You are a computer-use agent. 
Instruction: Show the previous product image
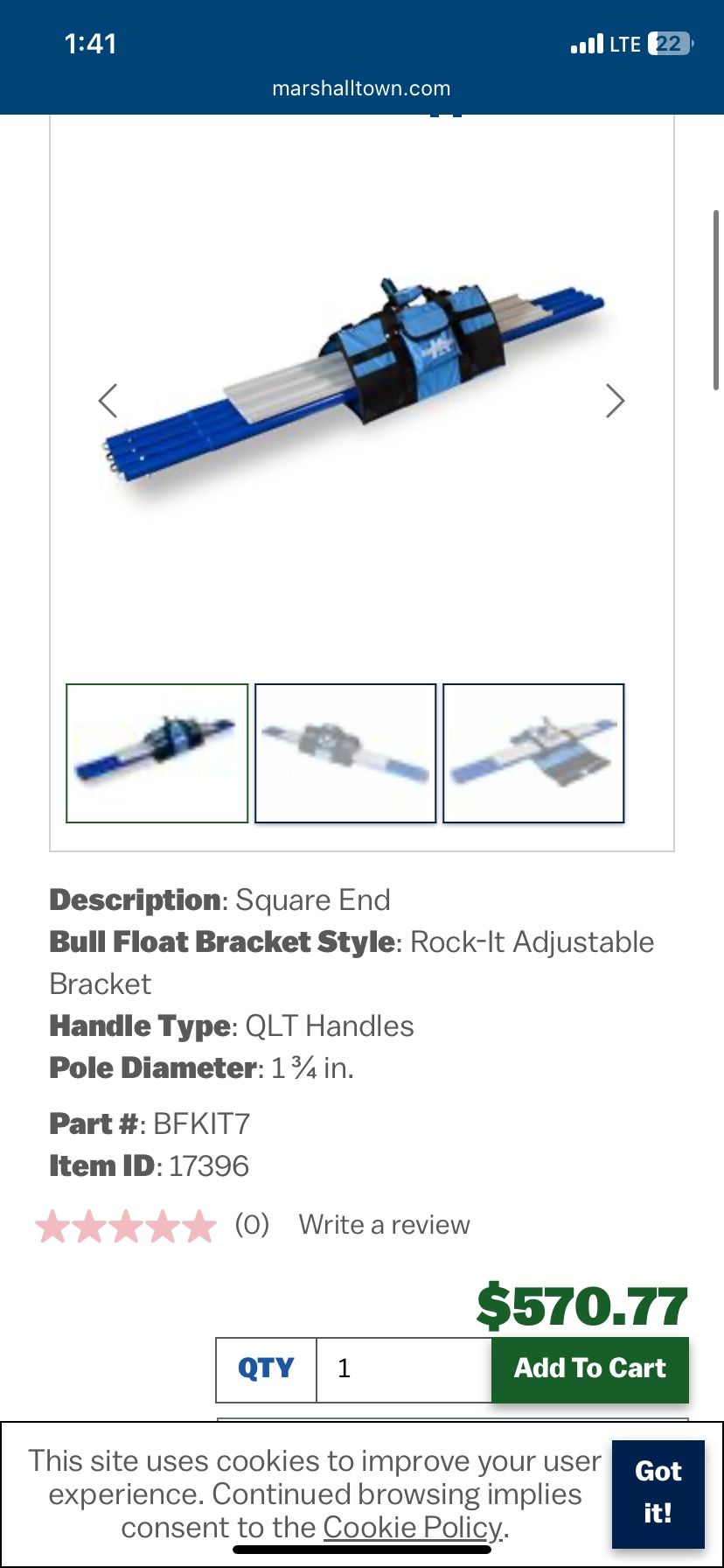point(108,401)
